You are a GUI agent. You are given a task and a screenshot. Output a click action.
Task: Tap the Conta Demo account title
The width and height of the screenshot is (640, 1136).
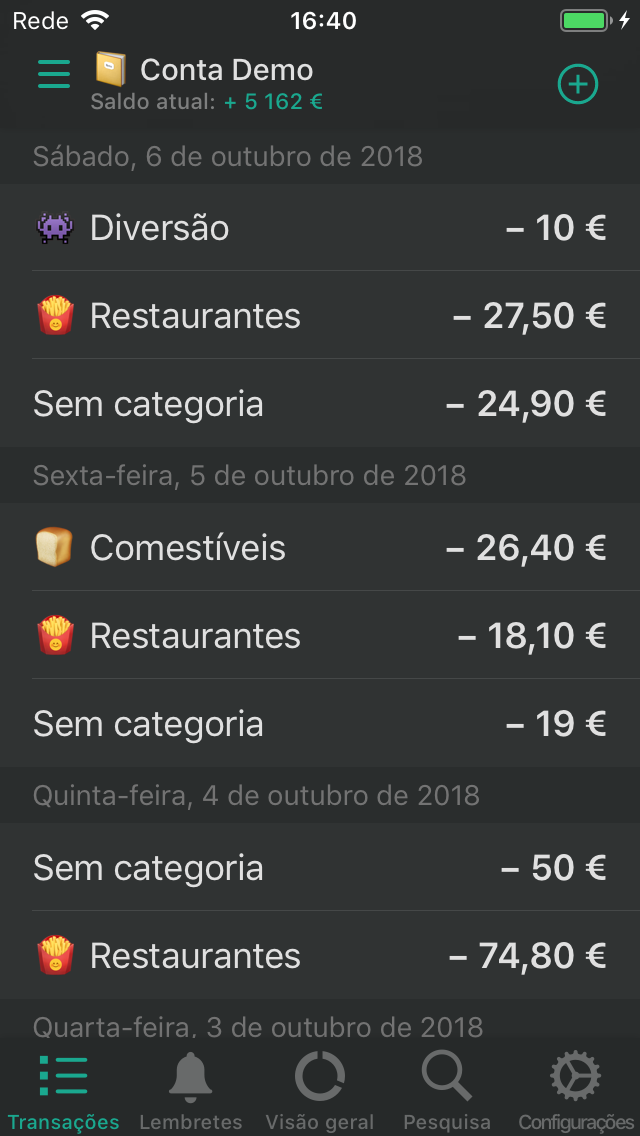pos(226,70)
